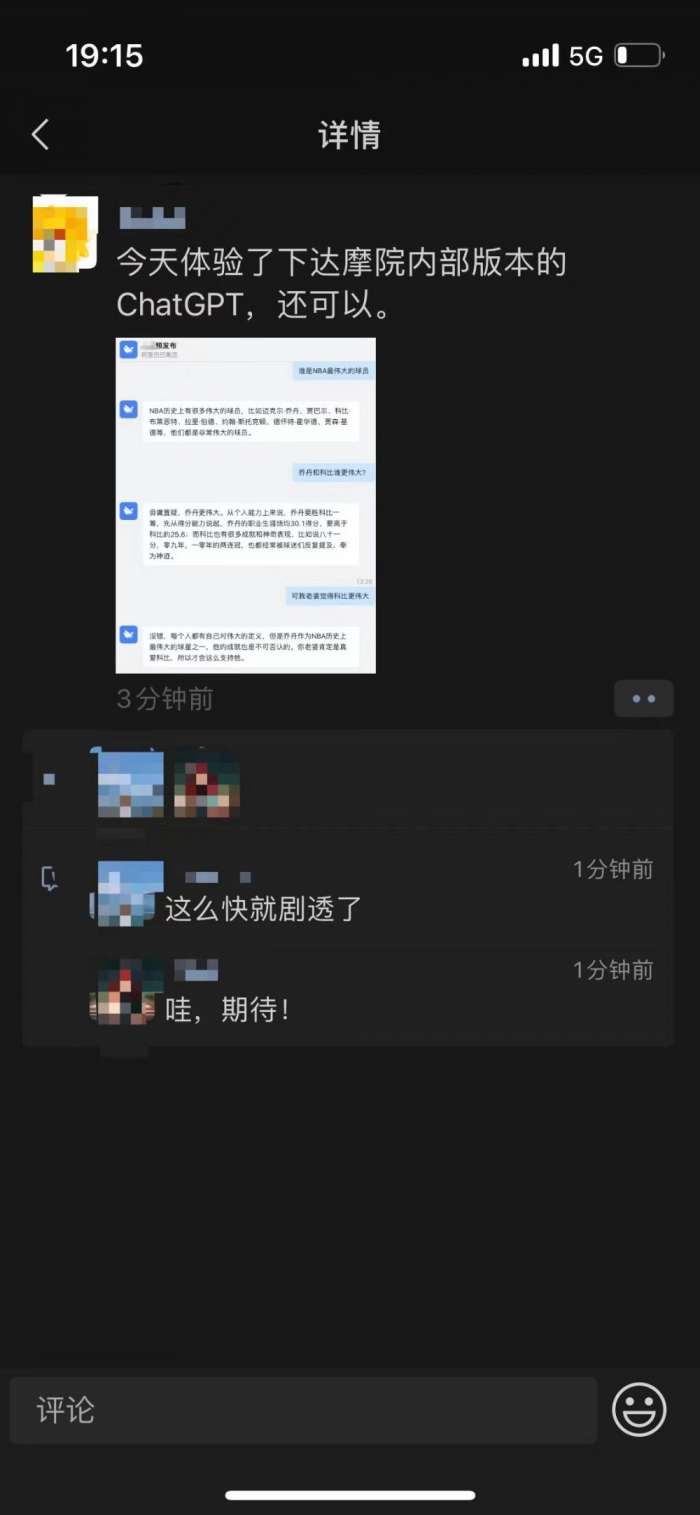
Task: Open the two-dot like/comment menu
Action: [643, 699]
